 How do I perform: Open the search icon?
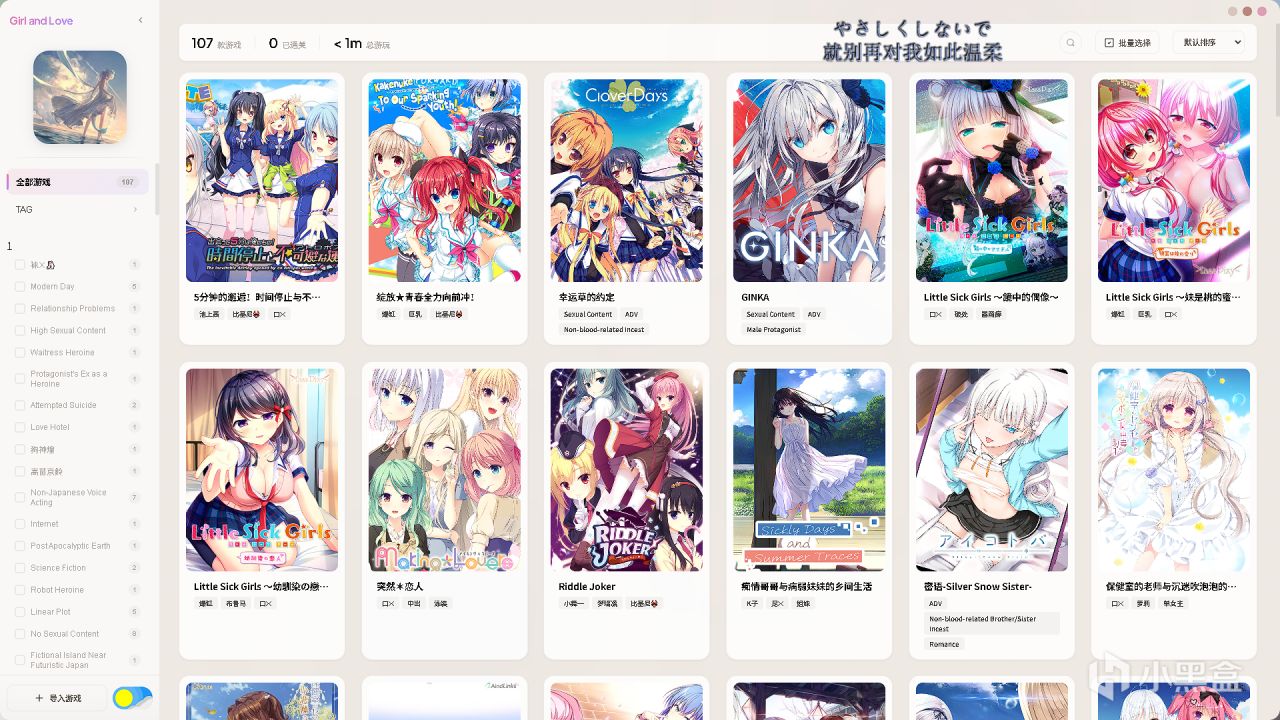pyautogui.click(x=1070, y=43)
